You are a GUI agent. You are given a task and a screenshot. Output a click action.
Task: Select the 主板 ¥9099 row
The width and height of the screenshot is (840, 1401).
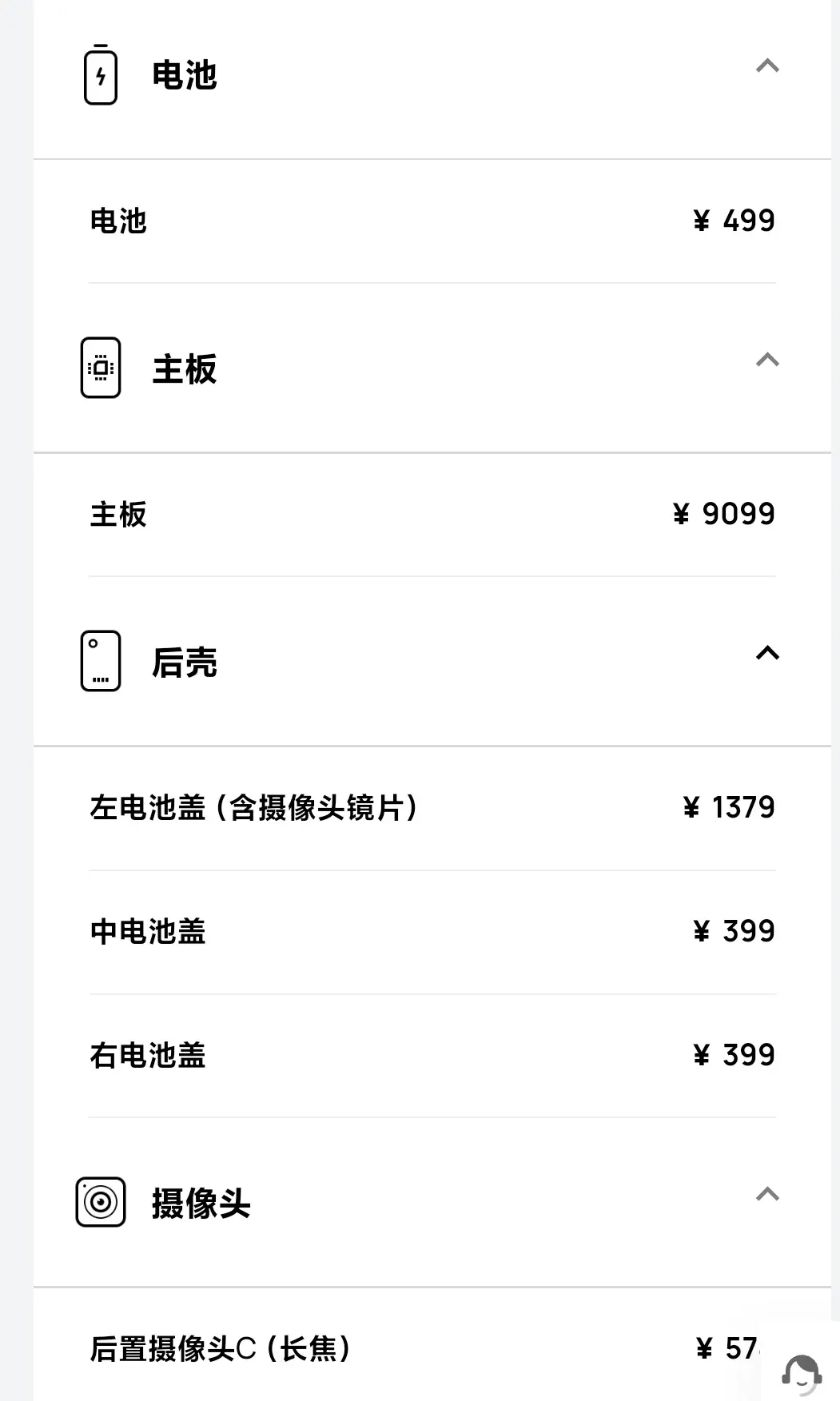pyautogui.click(x=432, y=515)
